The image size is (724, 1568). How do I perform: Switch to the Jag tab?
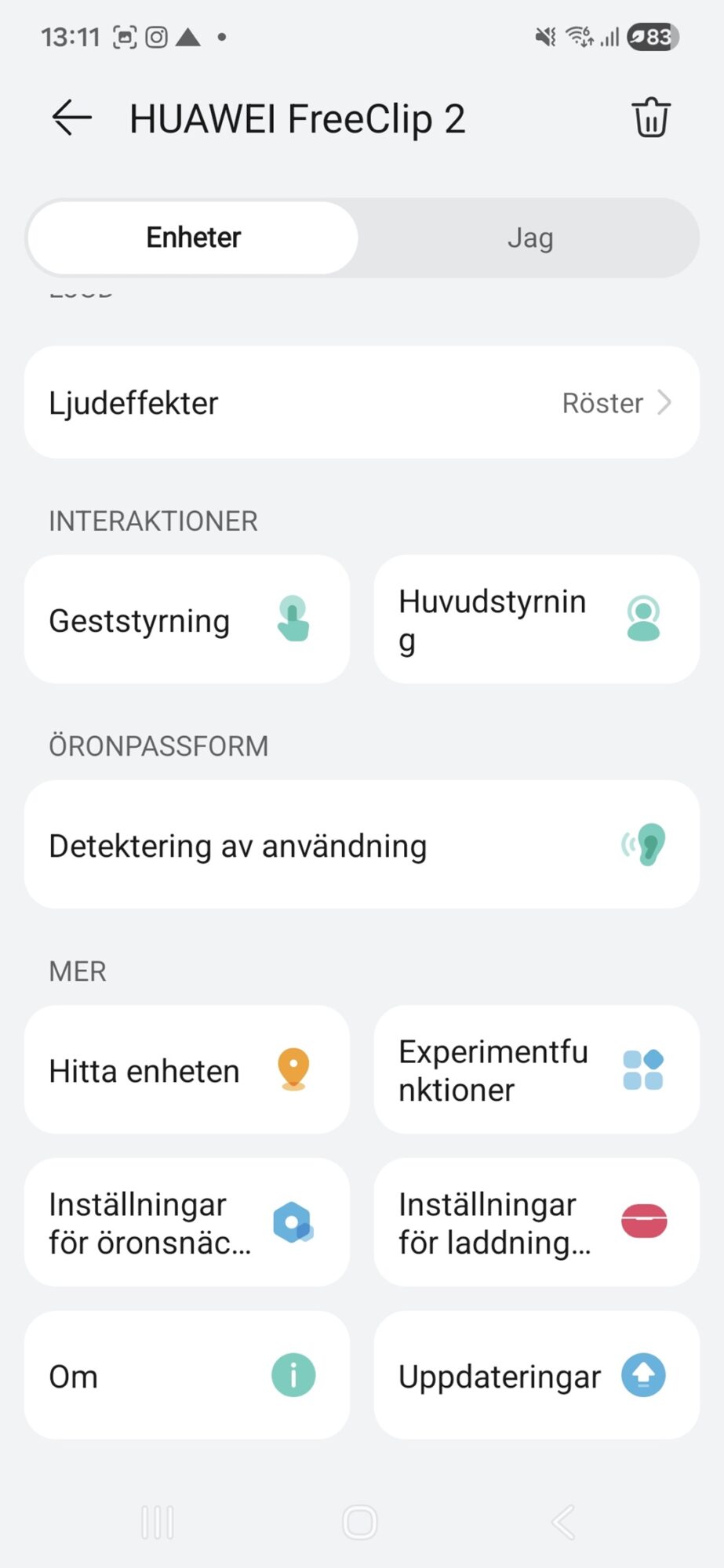click(530, 238)
